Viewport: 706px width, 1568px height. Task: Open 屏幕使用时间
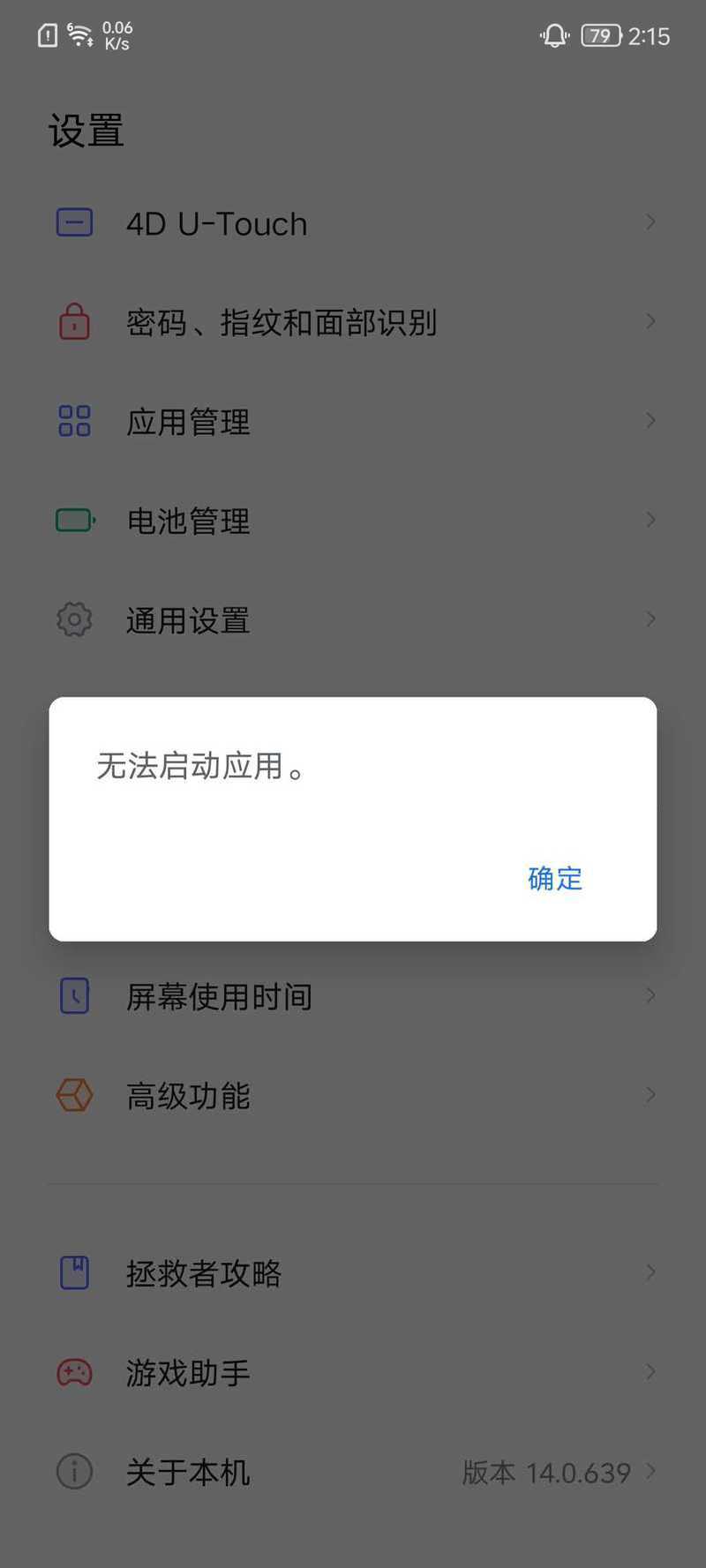353,996
